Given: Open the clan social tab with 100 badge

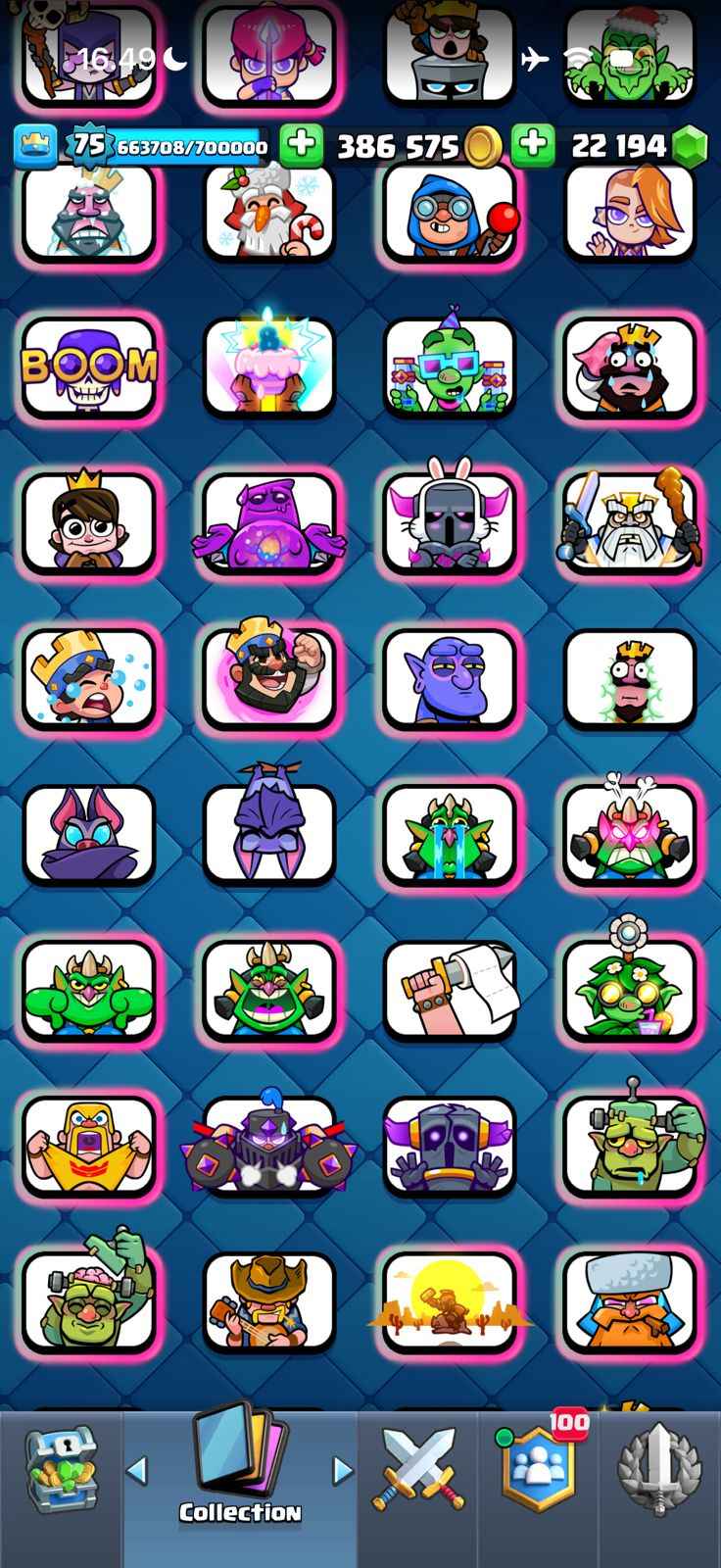Looking at the screenshot, I should click(x=538, y=1470).
